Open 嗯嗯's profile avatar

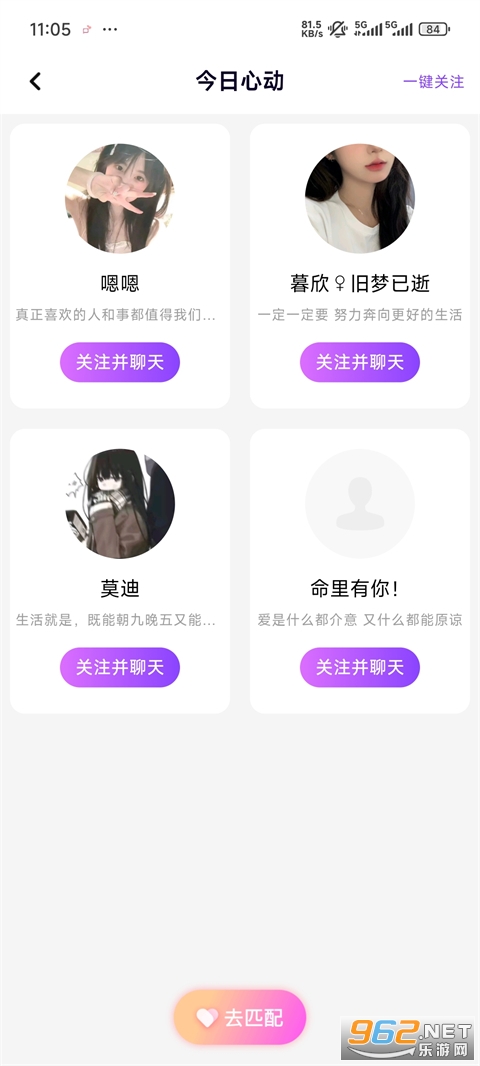click(120, 198)
